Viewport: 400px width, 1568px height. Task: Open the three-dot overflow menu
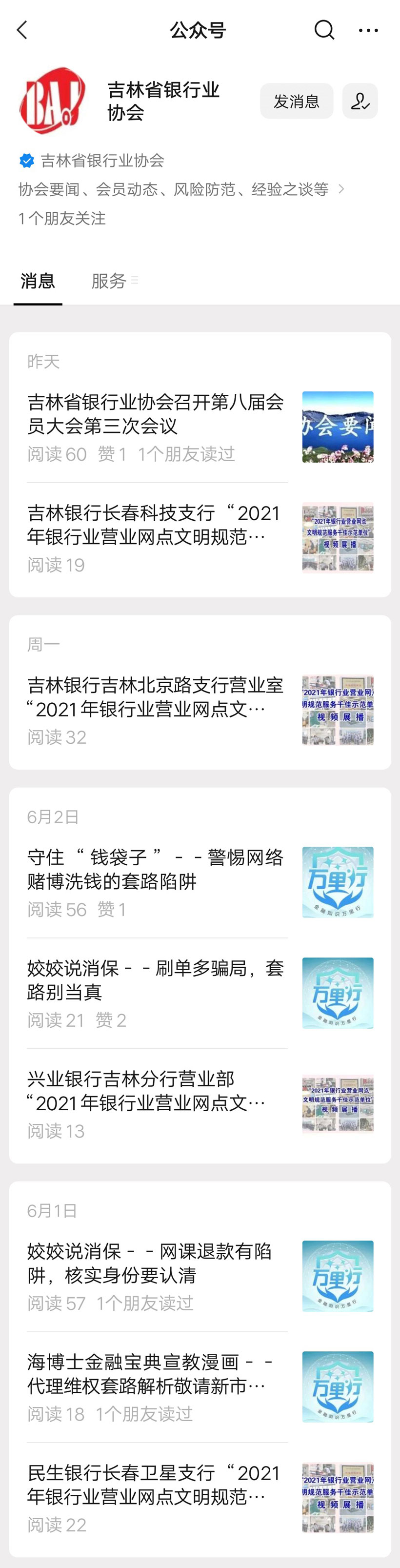368,30
